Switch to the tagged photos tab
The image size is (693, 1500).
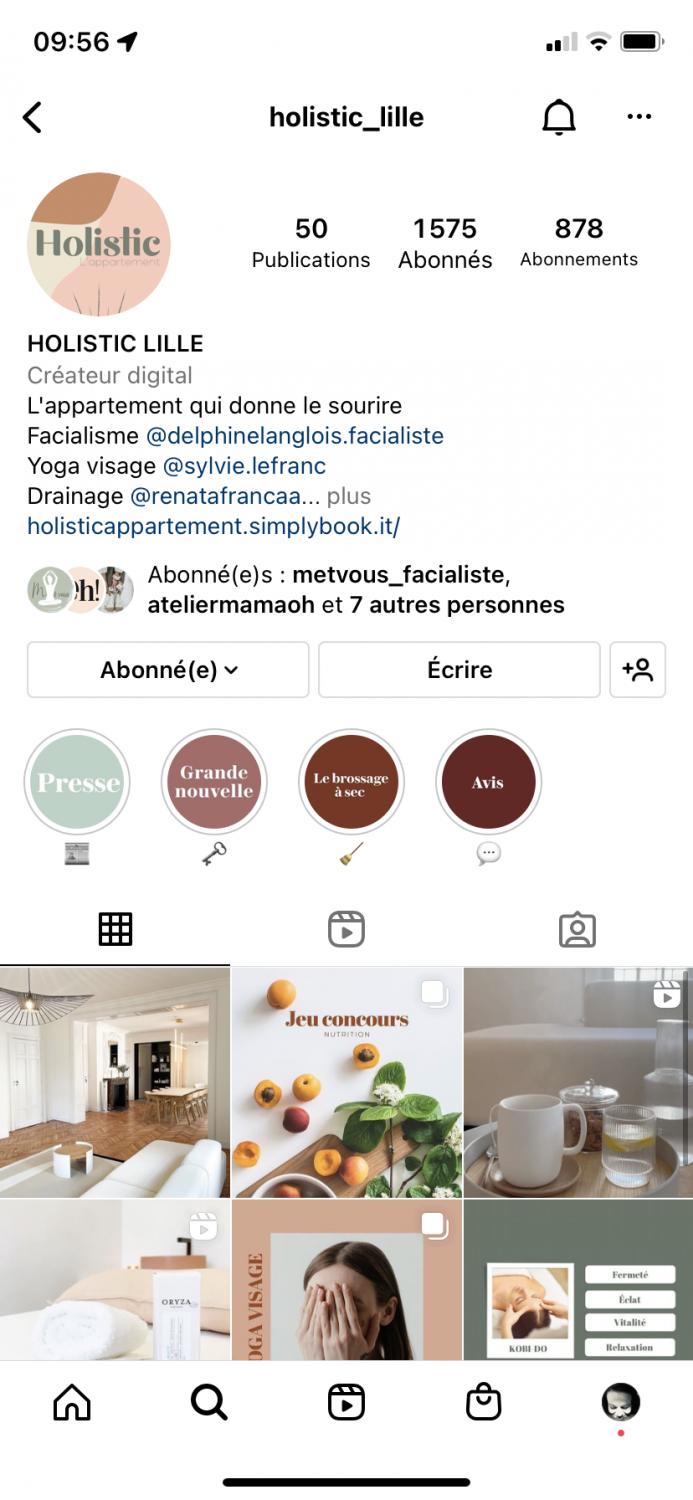(577, 930)
